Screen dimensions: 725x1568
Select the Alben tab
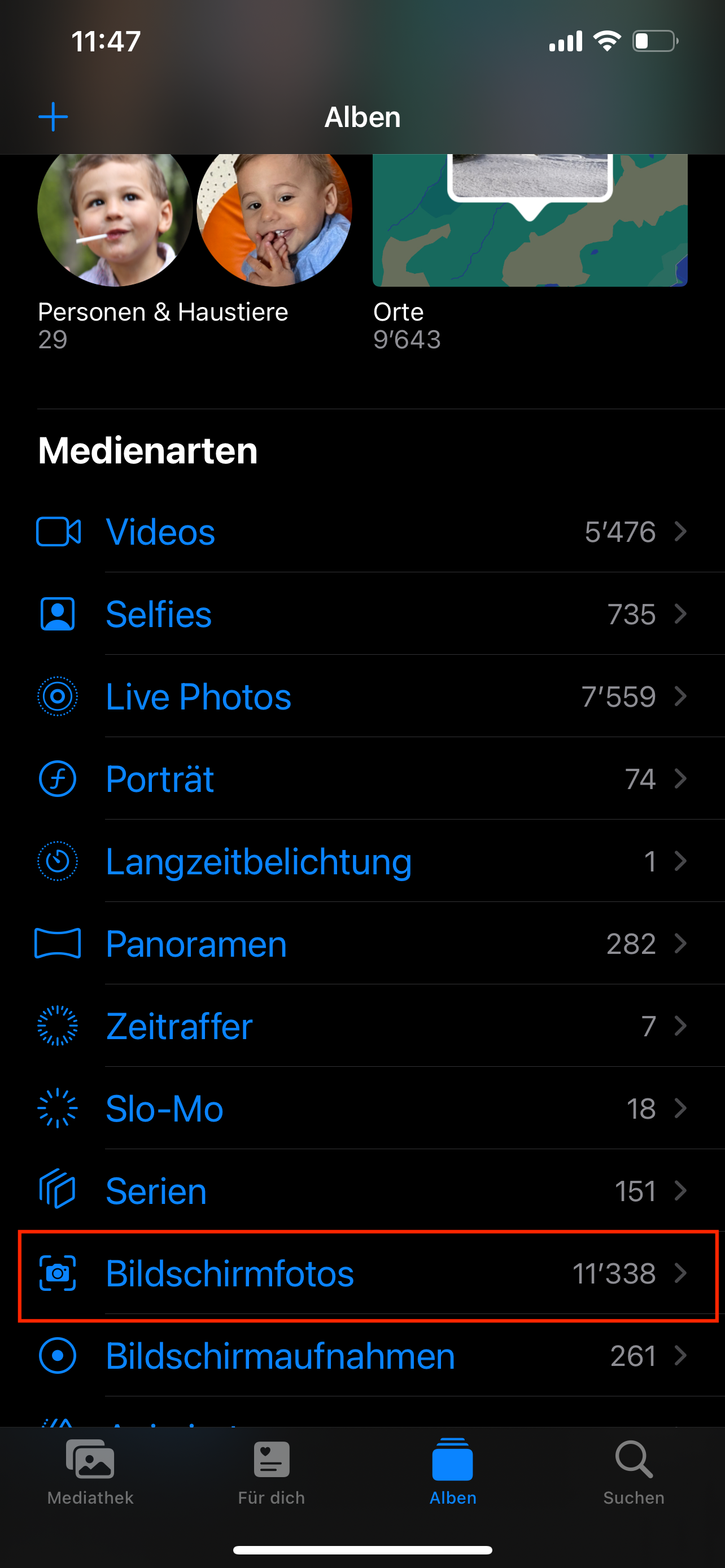pyautogui.click(x=453, y=1470)
